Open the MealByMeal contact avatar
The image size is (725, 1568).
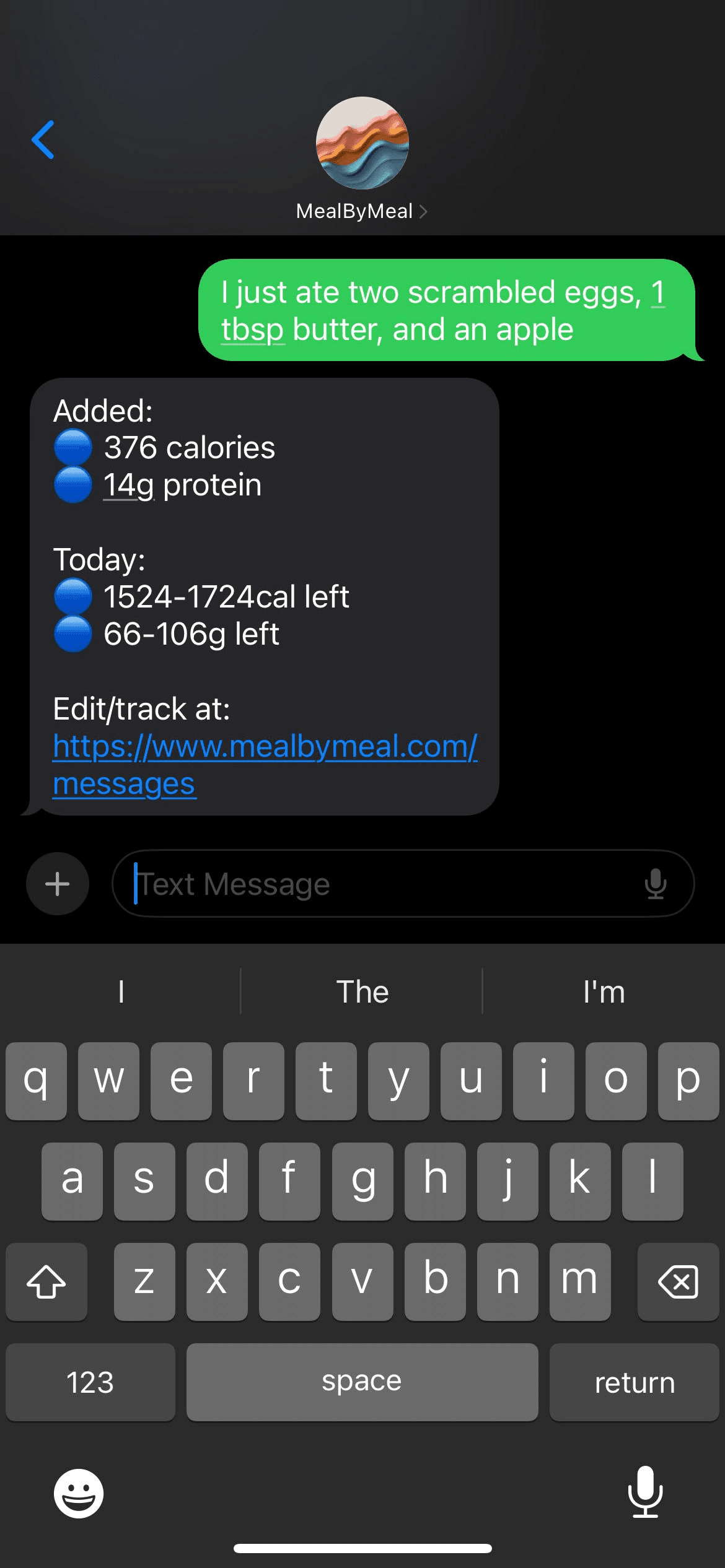tap(362, 144)
